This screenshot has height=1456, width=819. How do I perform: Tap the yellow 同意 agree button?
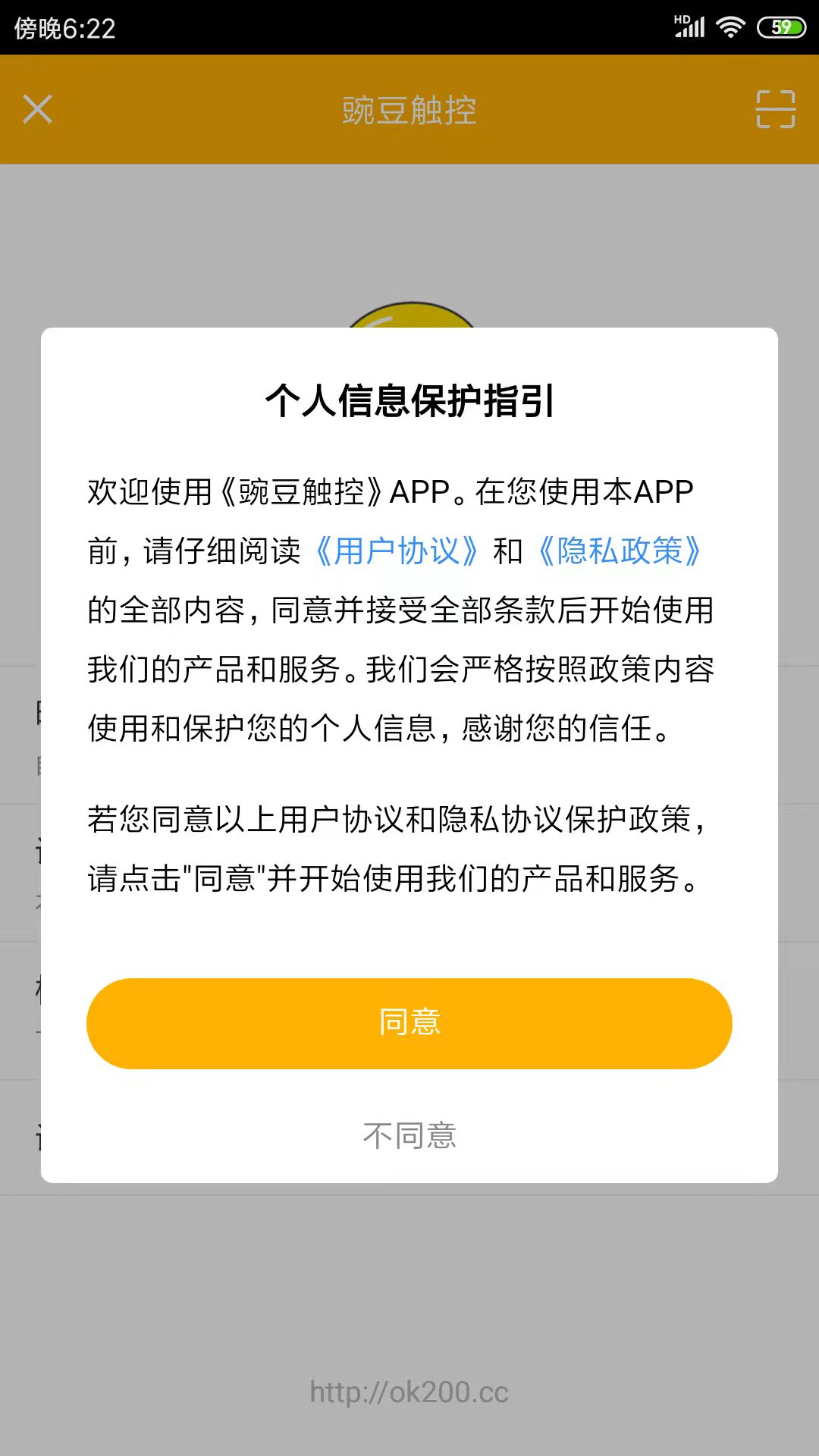point(409,1023)
